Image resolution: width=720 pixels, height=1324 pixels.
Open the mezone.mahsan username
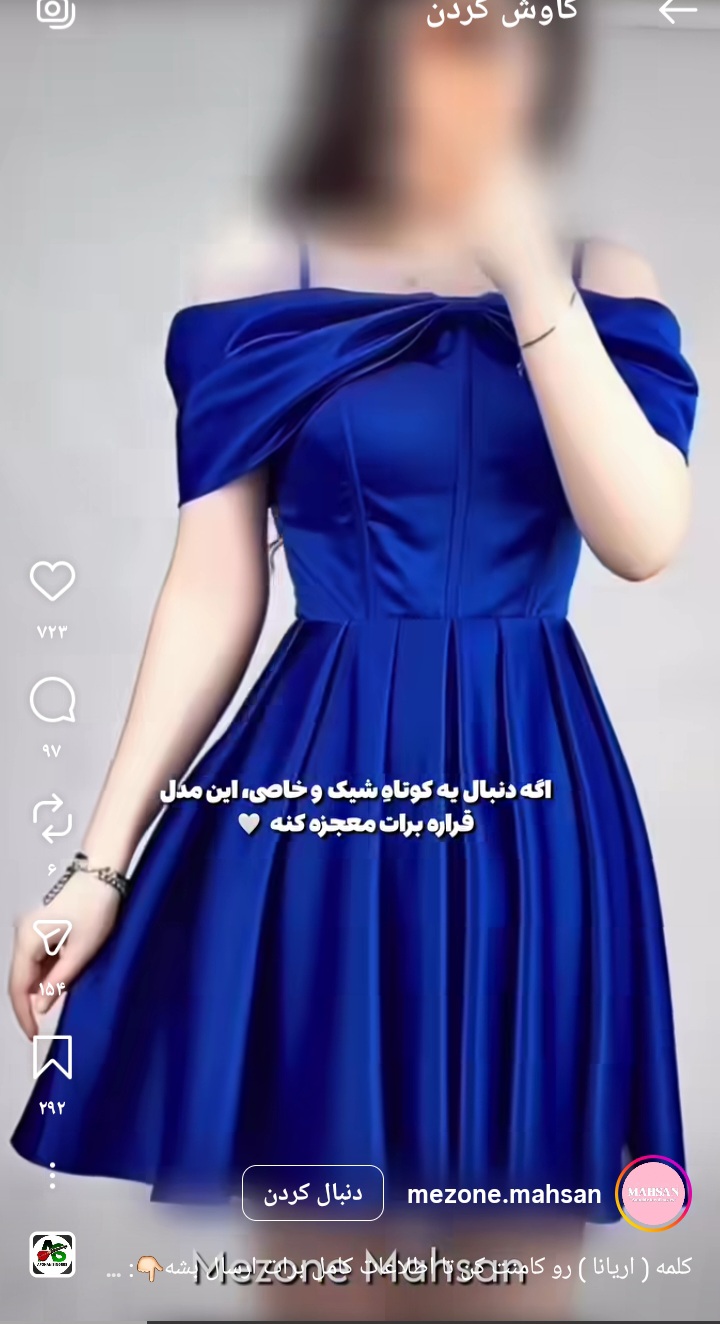point(504,1194)
